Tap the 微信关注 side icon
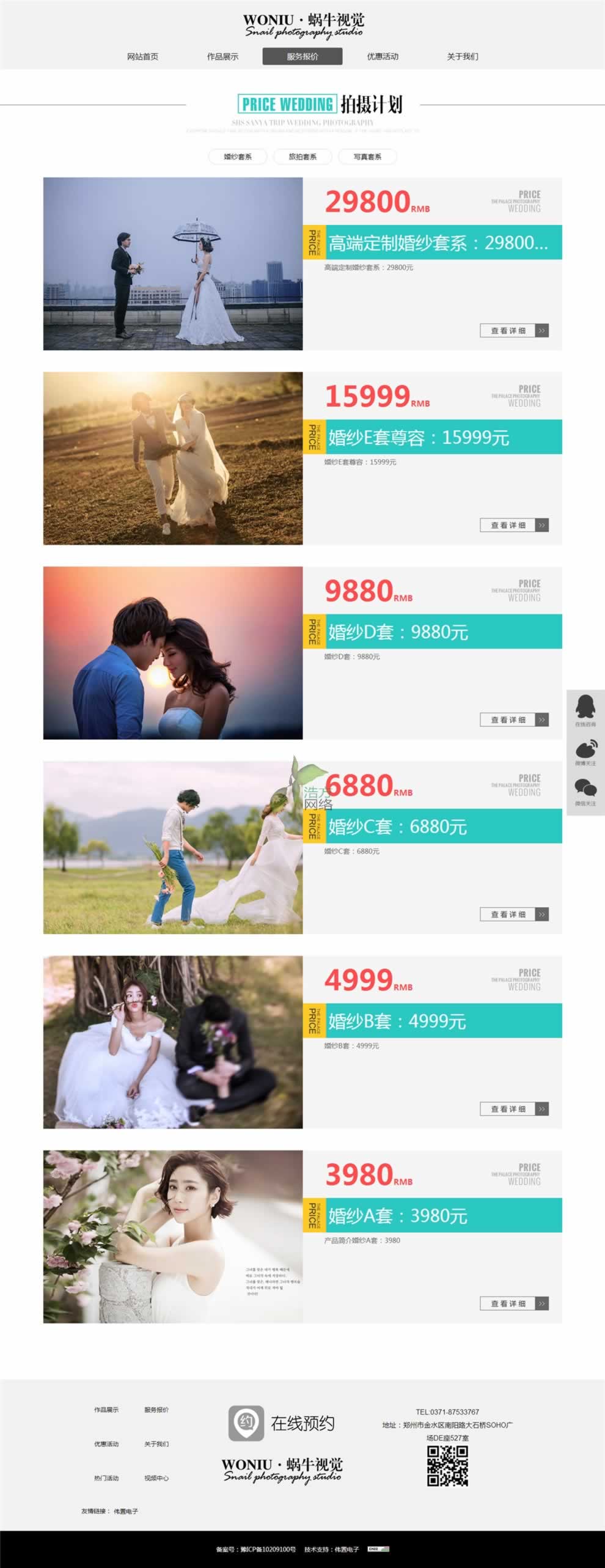The height and width of the screenshot is (1568, 605). pyautogui.click(x=585, y=791)
